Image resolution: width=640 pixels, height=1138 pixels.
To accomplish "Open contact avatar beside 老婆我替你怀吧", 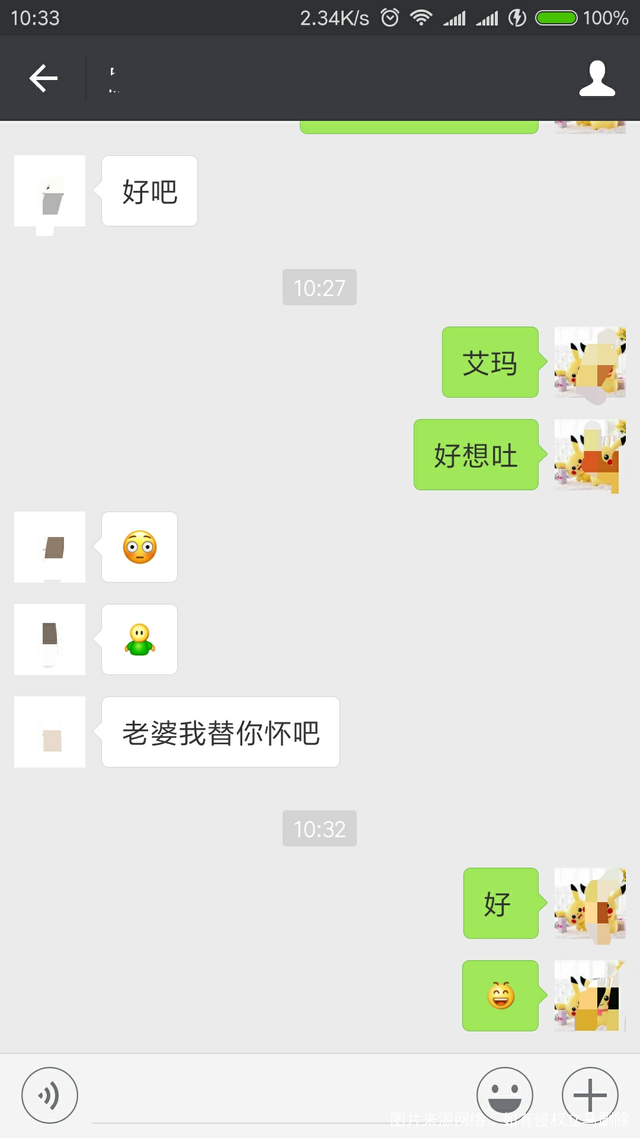I will [49, 732].
